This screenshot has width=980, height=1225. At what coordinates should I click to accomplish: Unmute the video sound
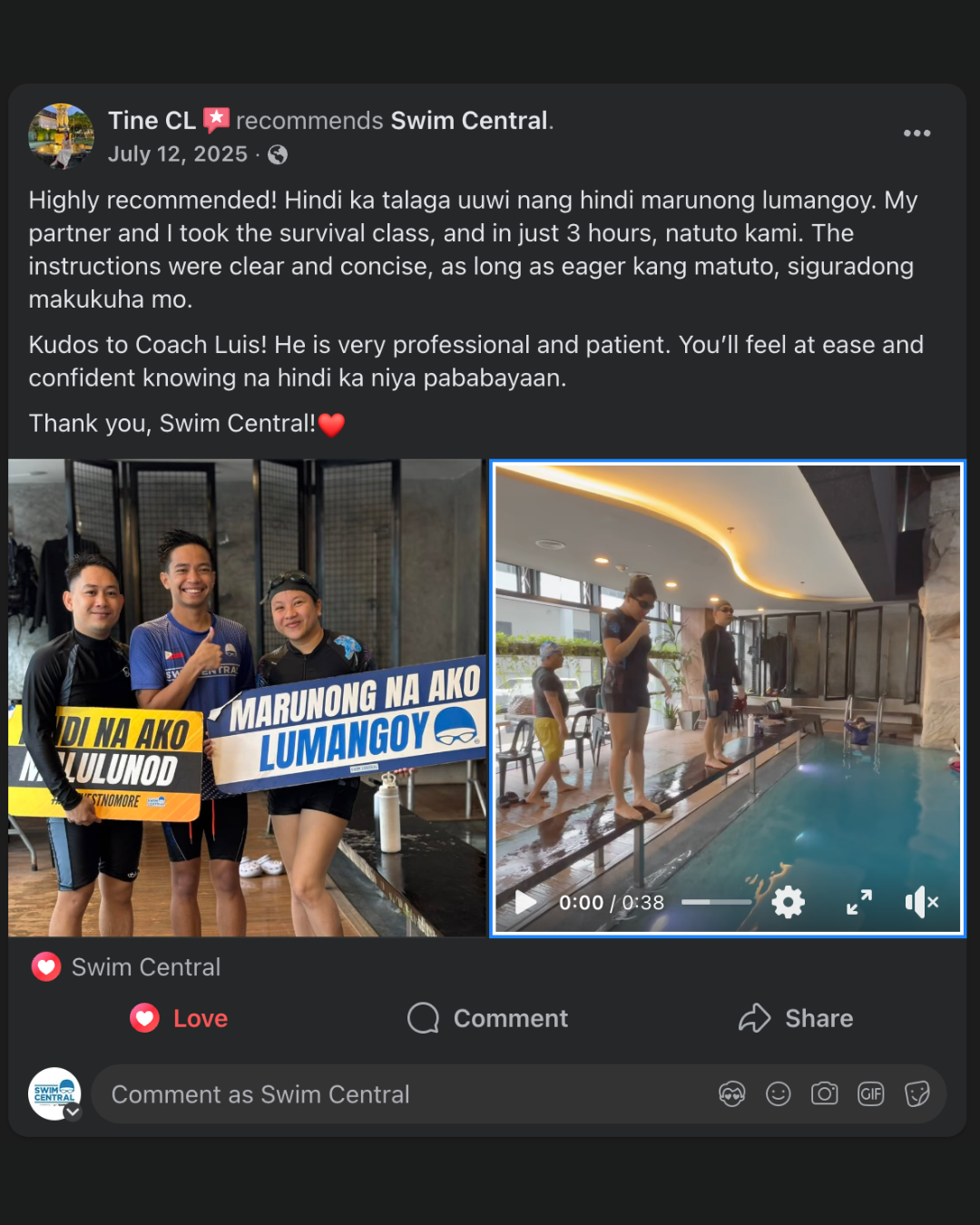(x=920, y=902)
